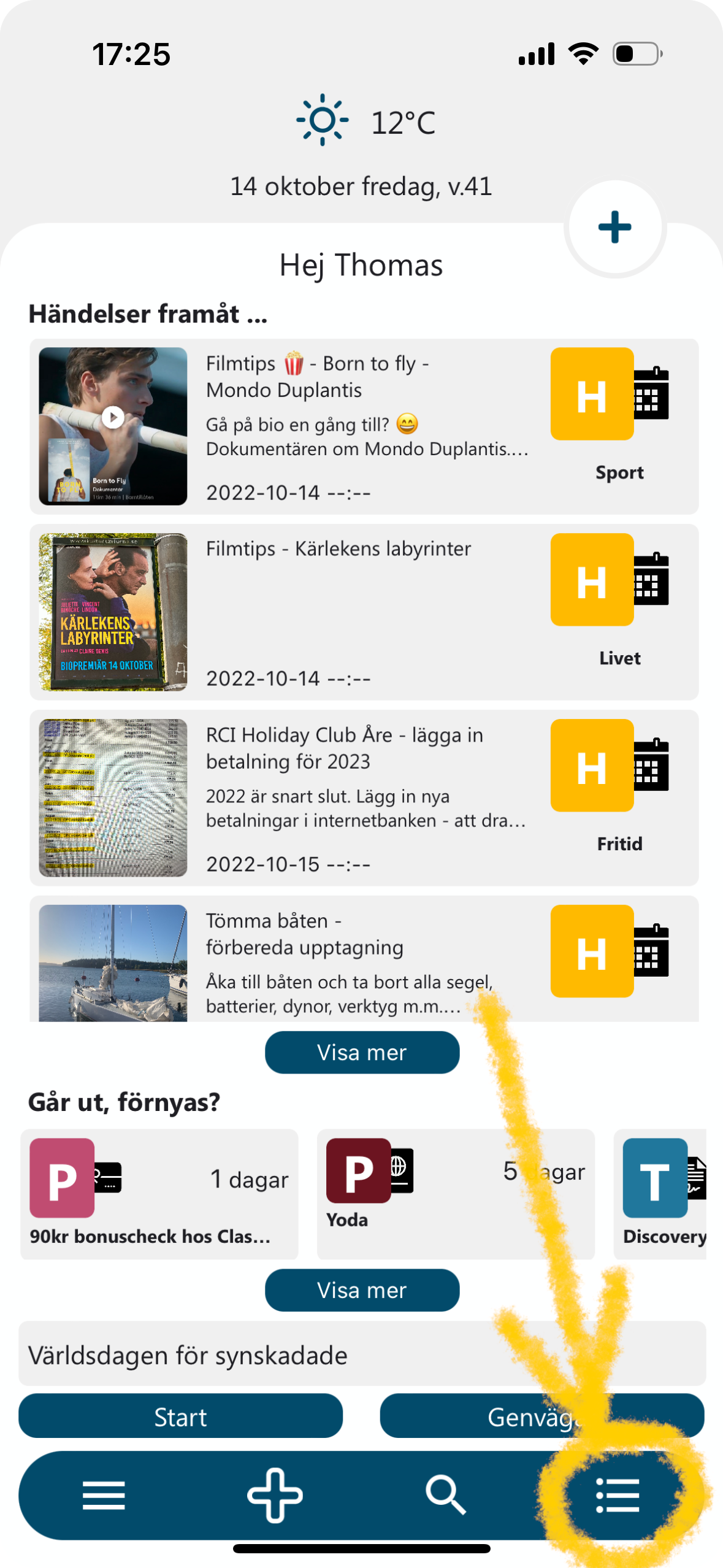The width and height of the screenshot is (723, 1568).
Task: Show more items under Går ut, förnyas?
Action: [362, 1290]
